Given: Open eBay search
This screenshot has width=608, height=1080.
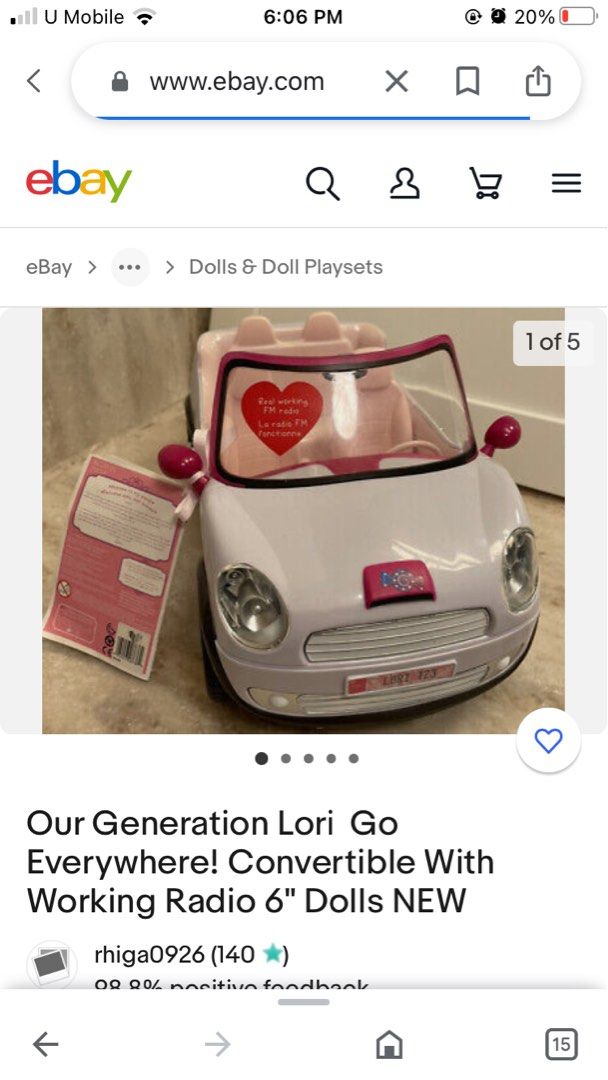Looking at the screenshot, I should (322, 183).
